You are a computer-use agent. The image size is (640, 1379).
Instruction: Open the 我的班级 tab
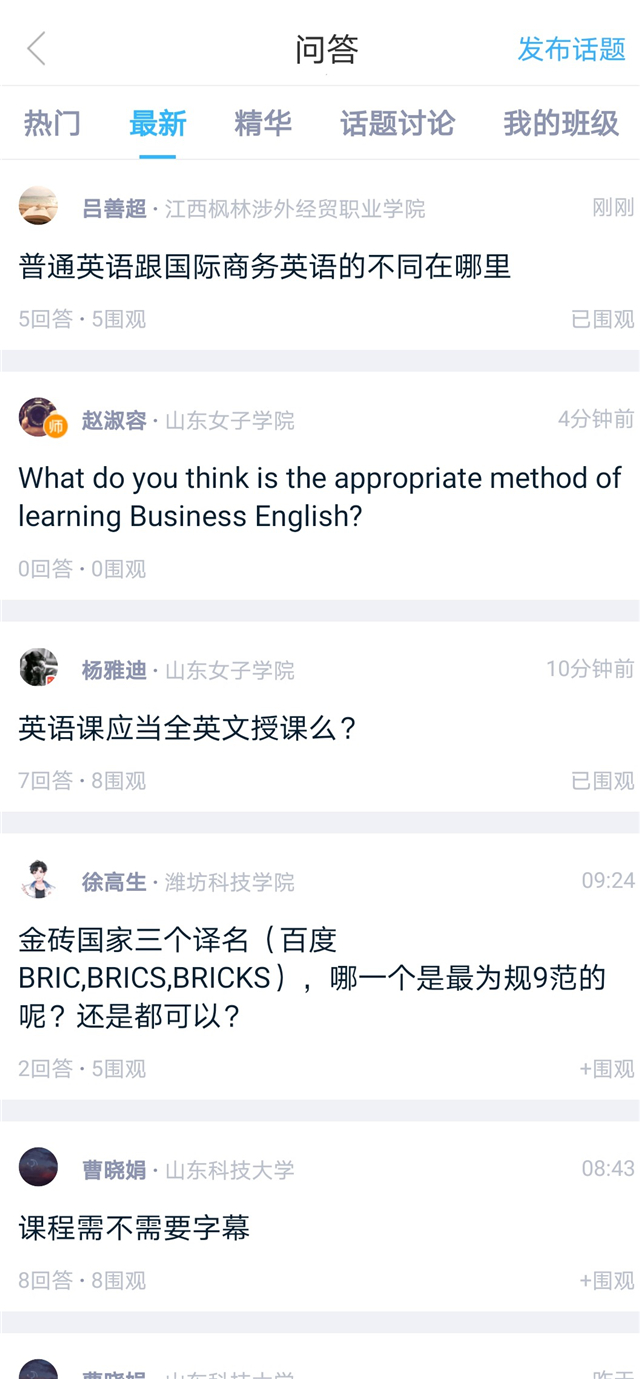561,124
